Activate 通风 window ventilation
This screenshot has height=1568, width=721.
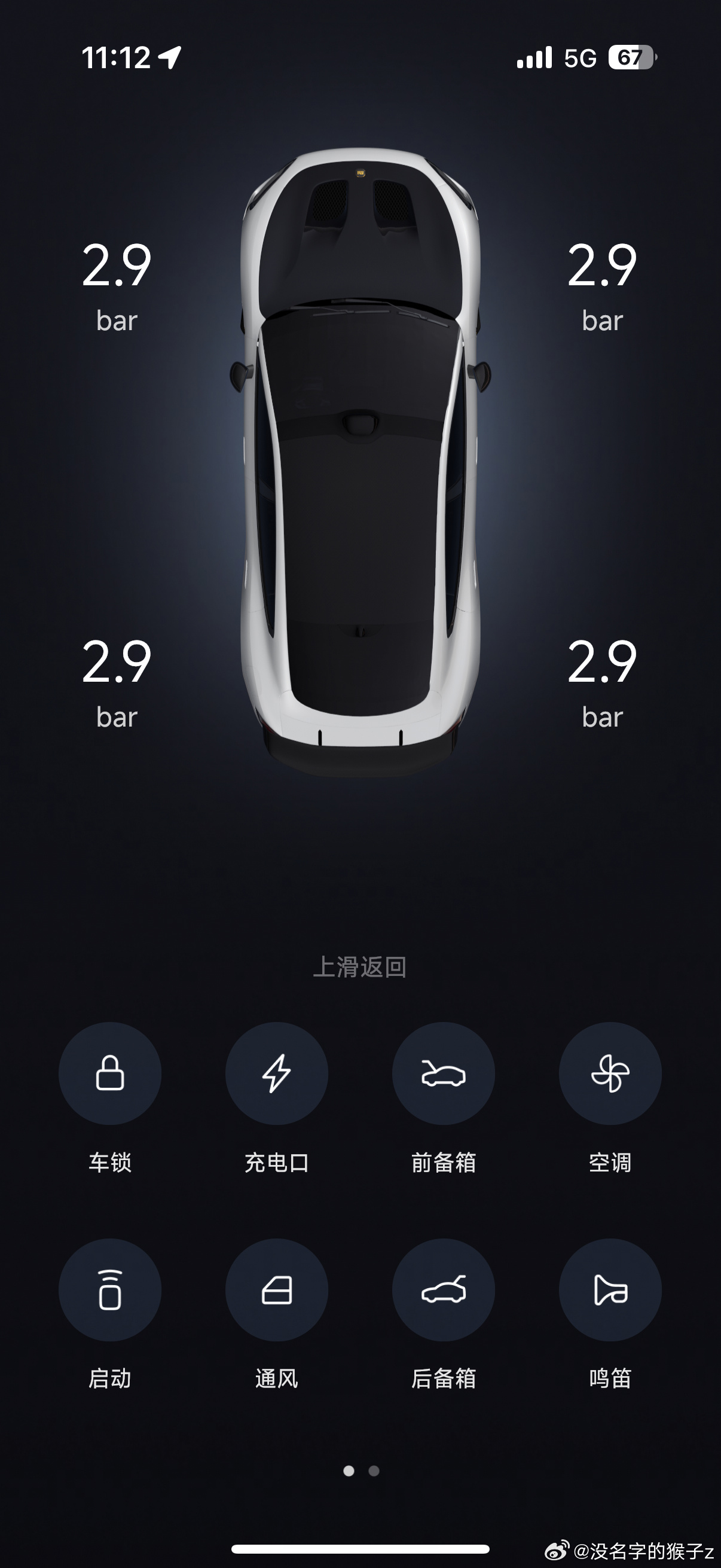coord(277,1289)
